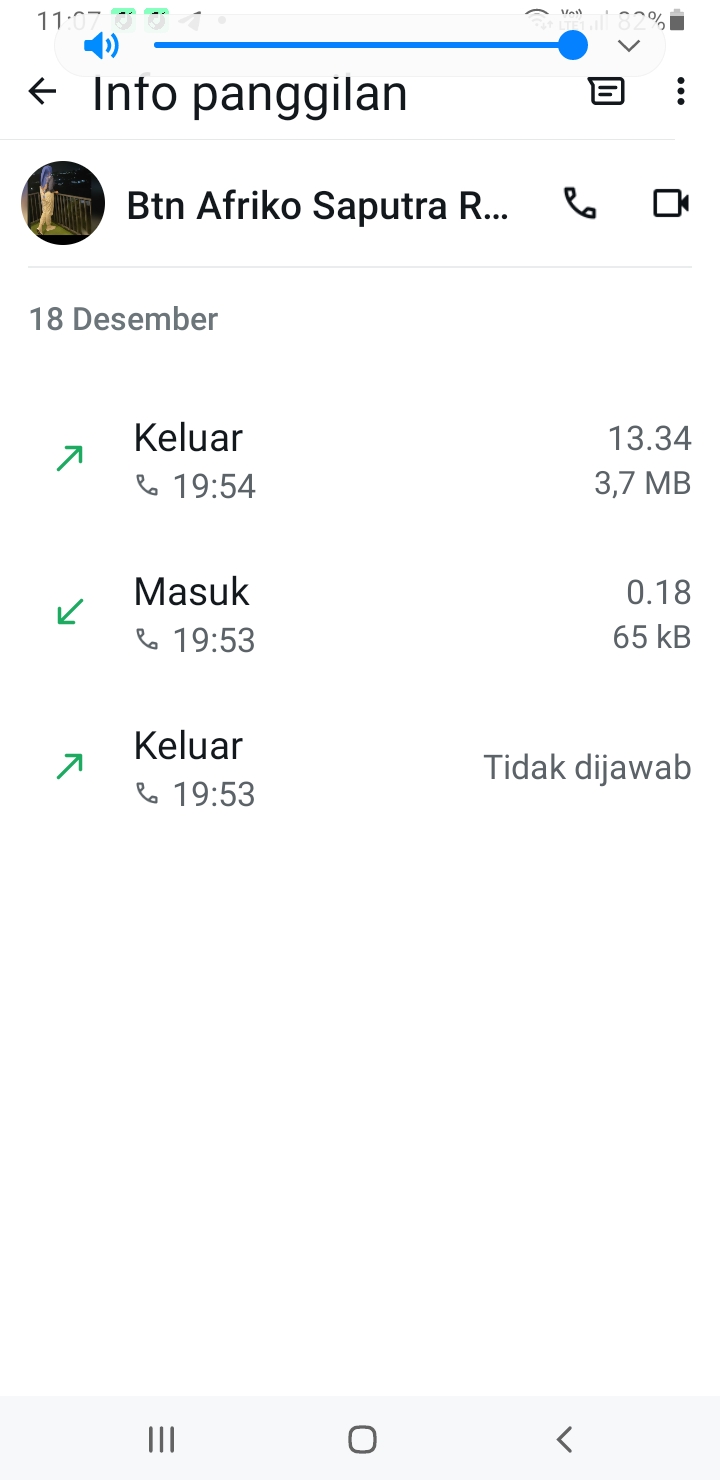Image resolution: width=720 pixels, height=1480 pixels.
Task: Open the overflow menu
Action: (x=681, y=93)
